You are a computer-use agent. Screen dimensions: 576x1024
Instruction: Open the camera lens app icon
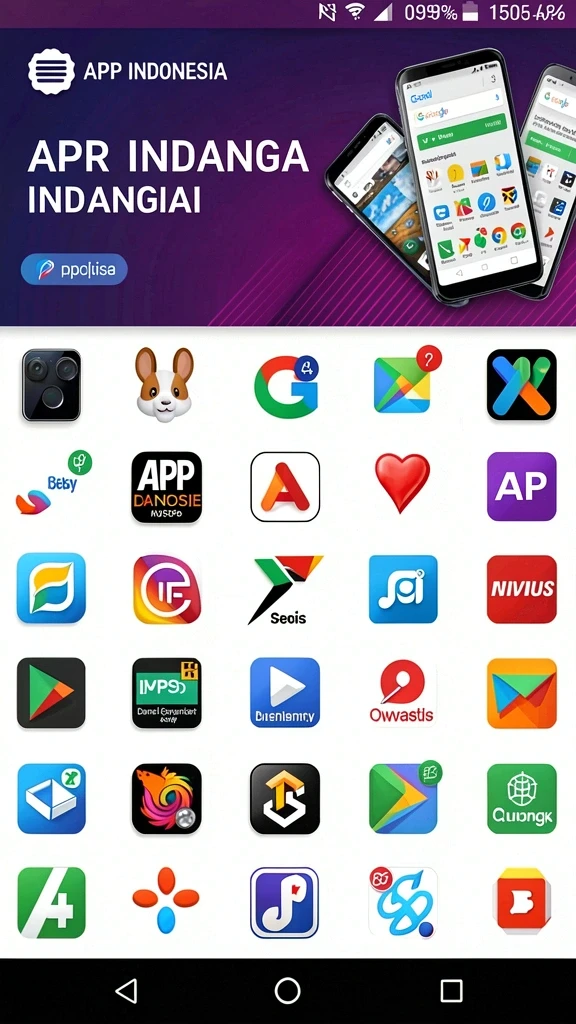point(52,385)
